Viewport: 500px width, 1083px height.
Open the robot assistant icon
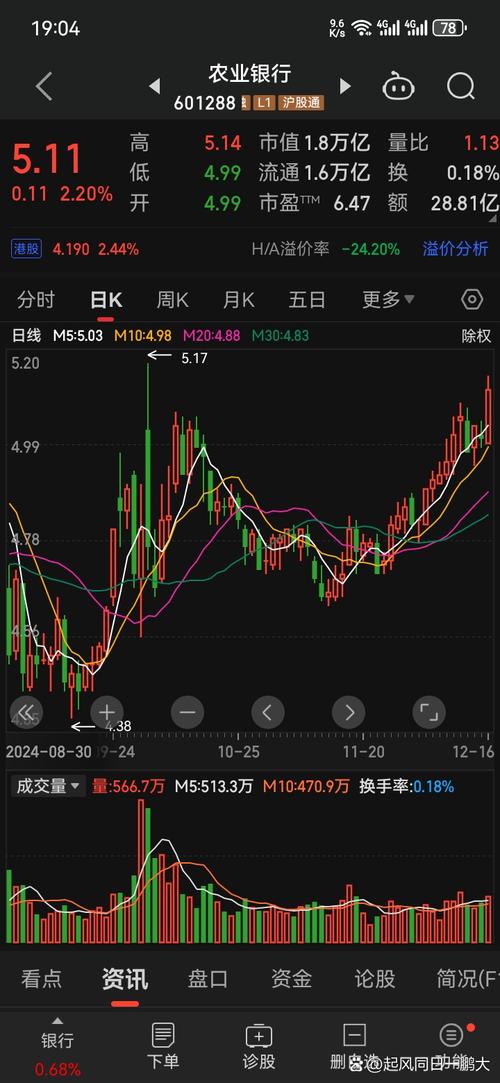point(398,87)
